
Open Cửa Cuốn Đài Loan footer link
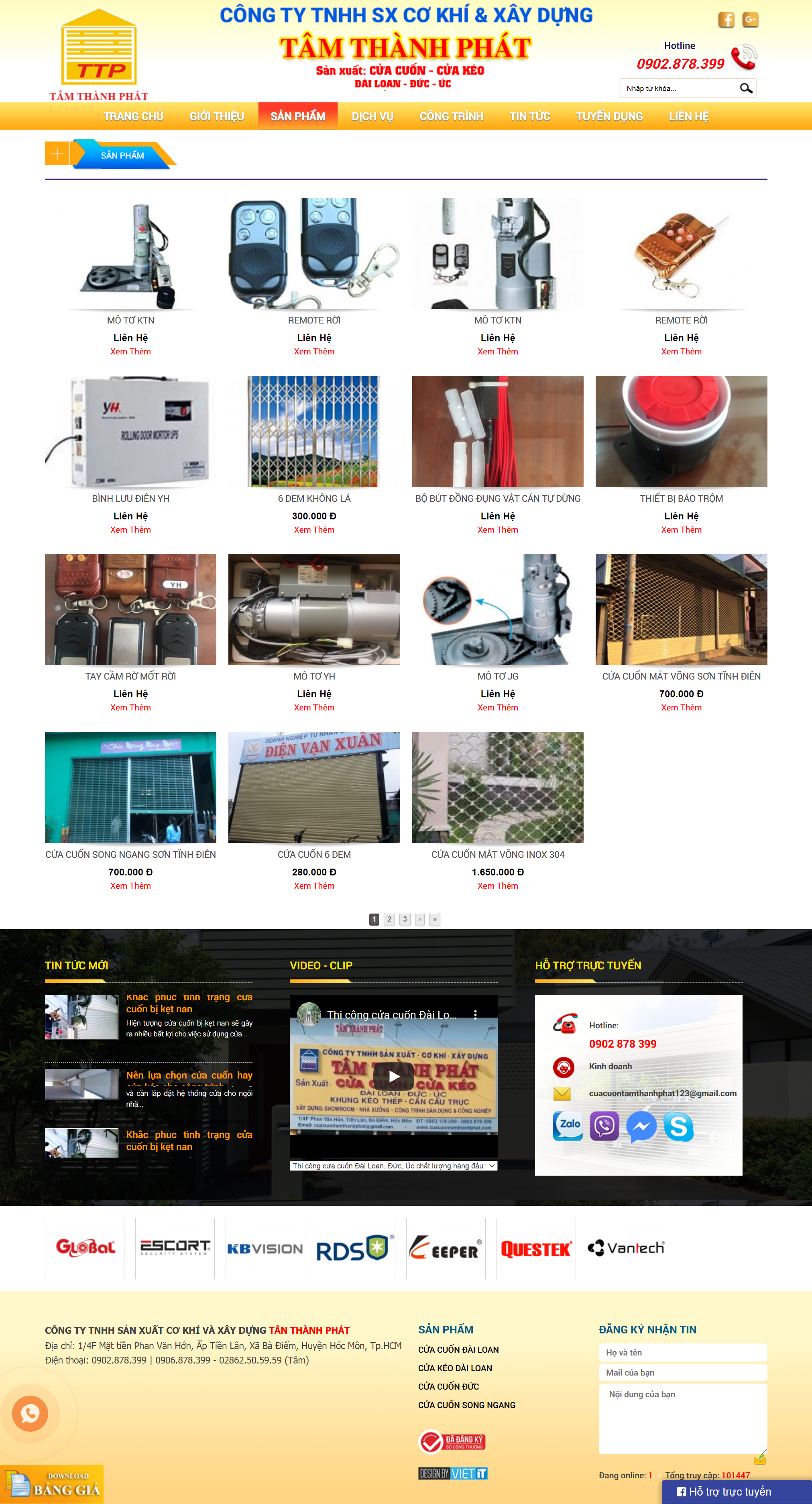tap(458, 1349)
